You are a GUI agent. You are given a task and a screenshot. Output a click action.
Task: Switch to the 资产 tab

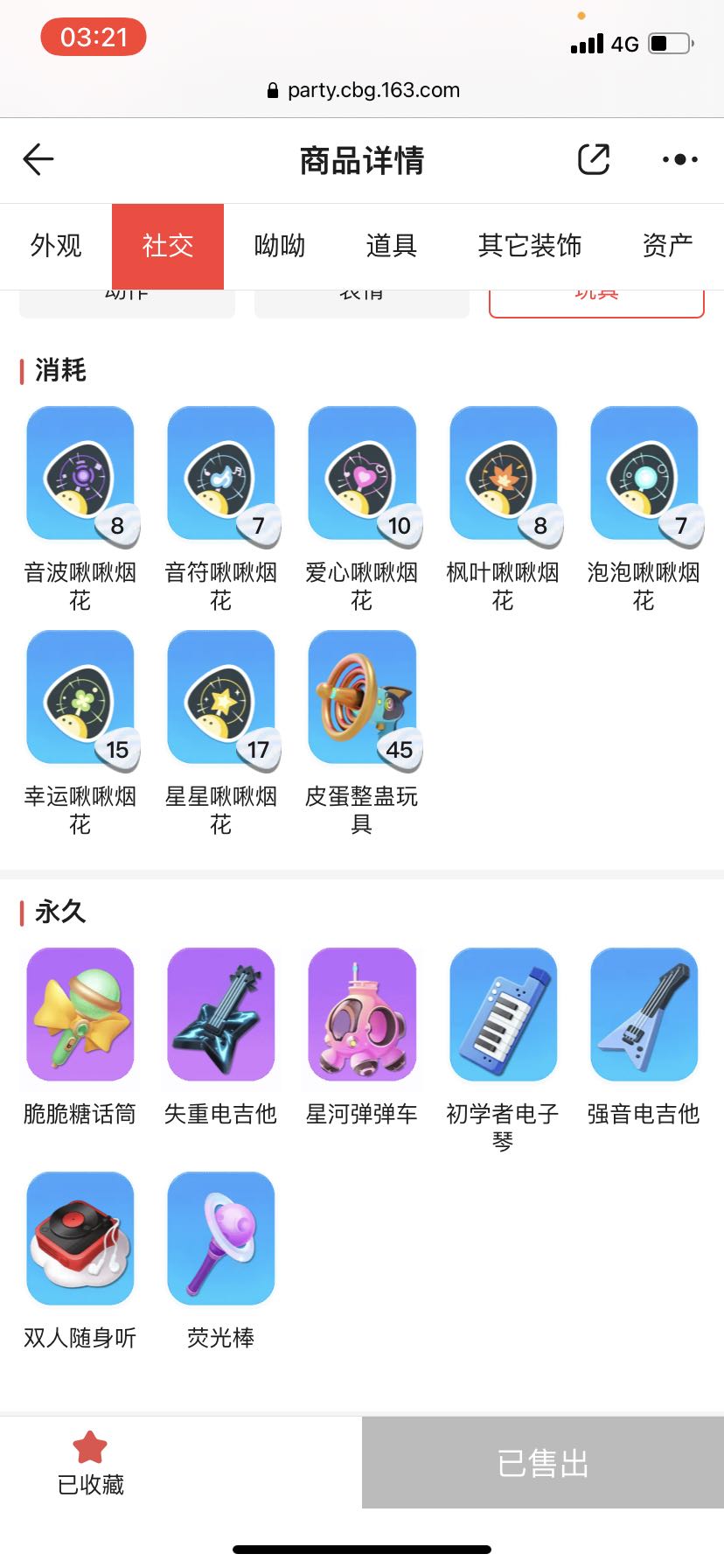[x=668, y=246]
